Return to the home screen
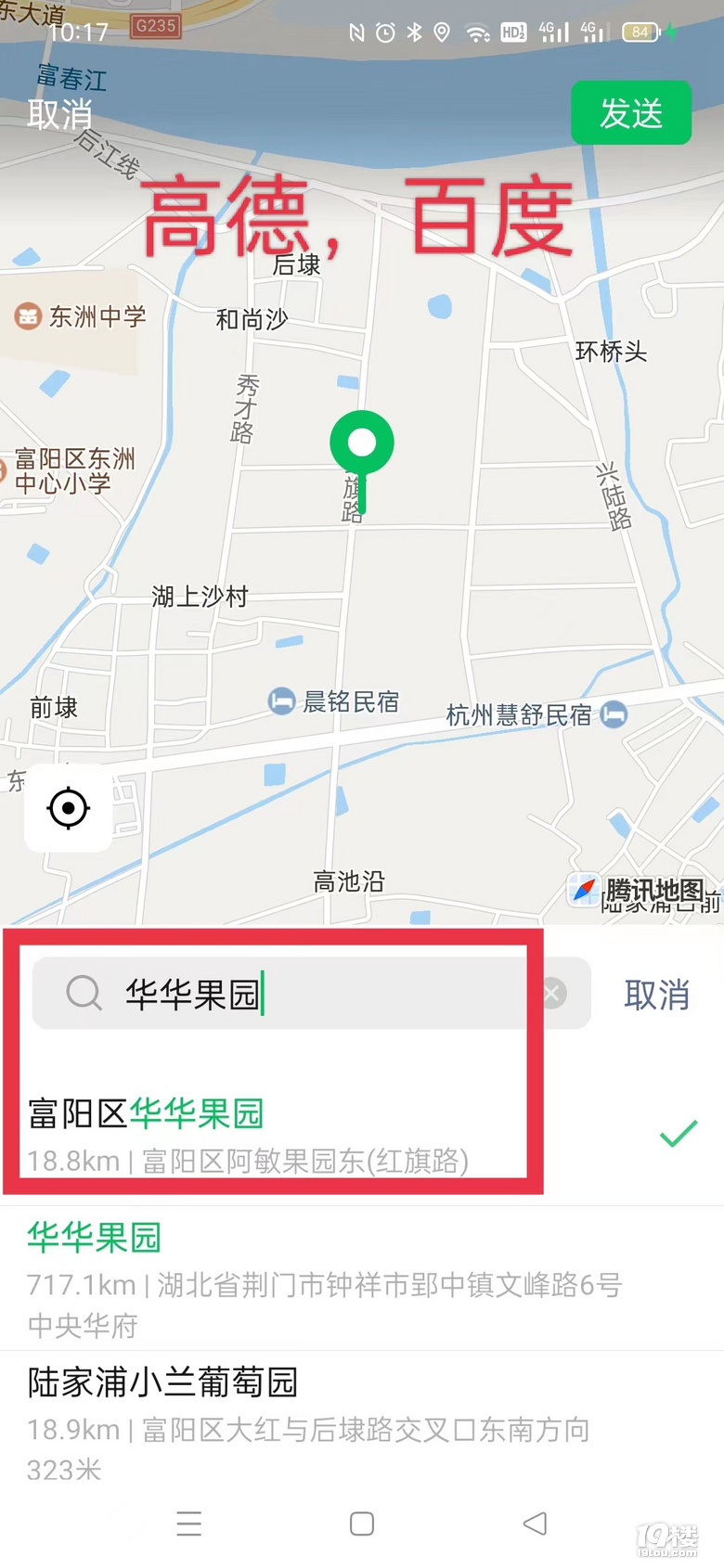724x1568 pixels. [x=362, y=1523]
